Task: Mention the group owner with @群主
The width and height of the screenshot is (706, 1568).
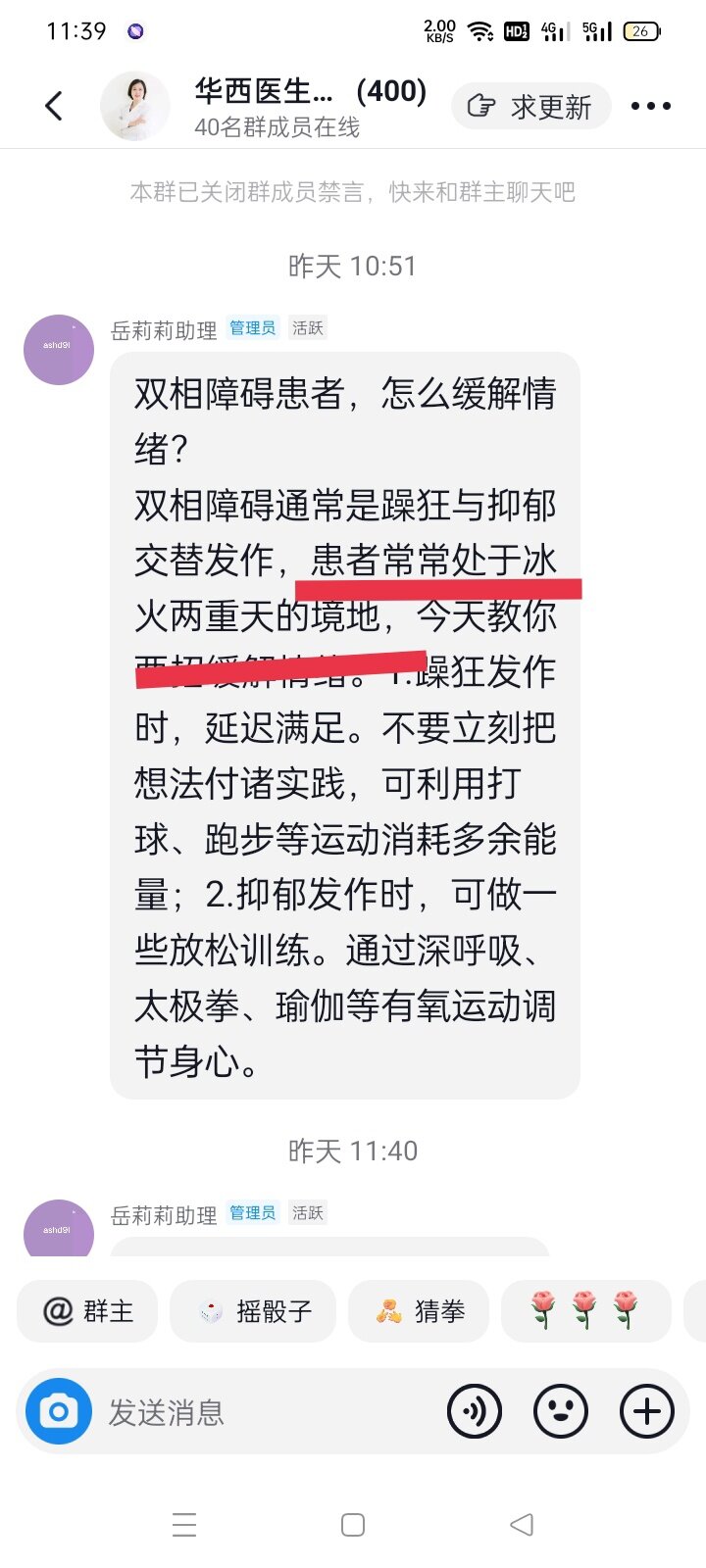Action: [x=87, y=1311]
